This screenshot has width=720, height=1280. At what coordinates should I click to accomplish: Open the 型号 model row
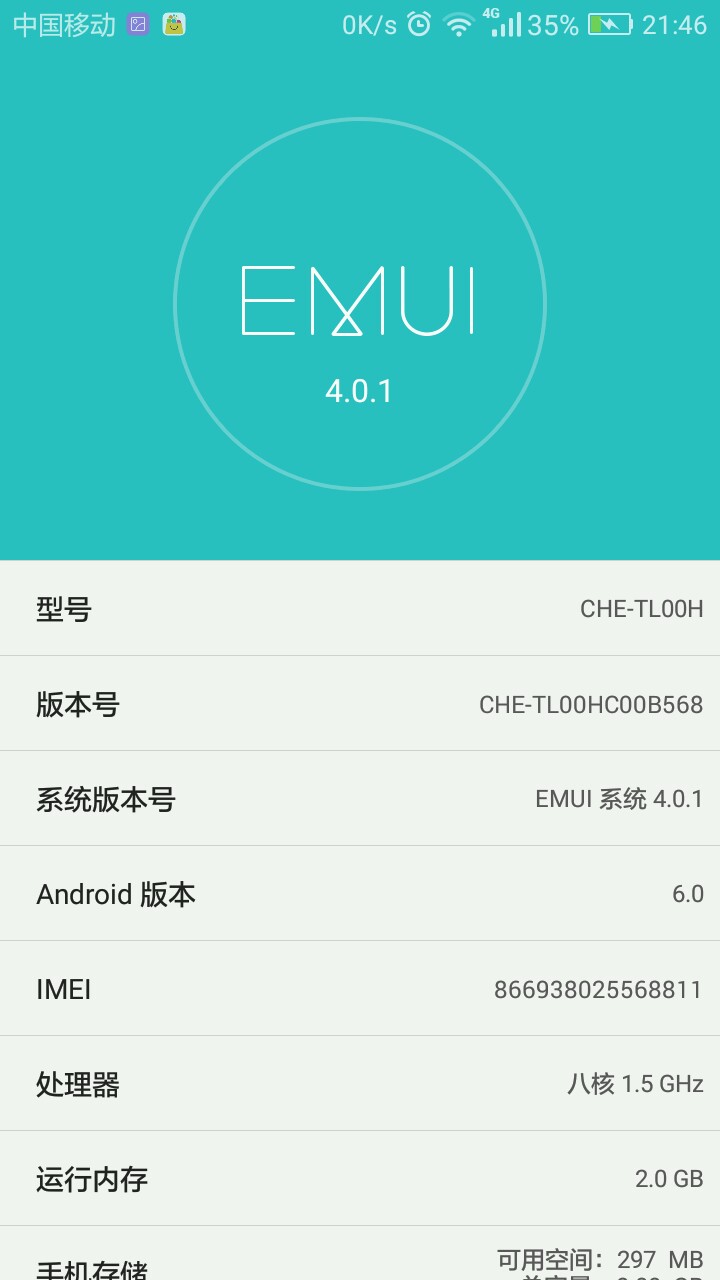click(x=360, y=609)
